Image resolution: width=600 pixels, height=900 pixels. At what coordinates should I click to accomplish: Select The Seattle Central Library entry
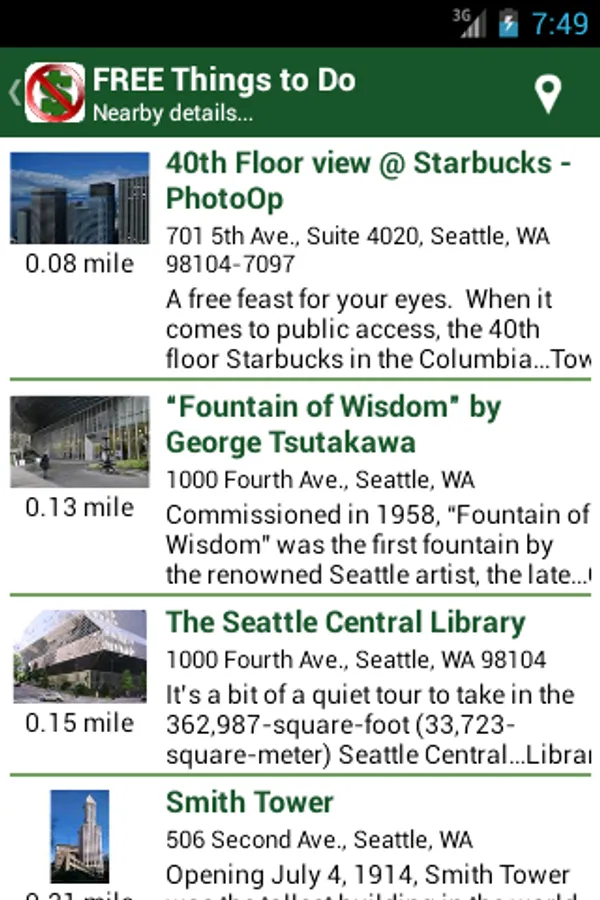(x=345, y=622)
